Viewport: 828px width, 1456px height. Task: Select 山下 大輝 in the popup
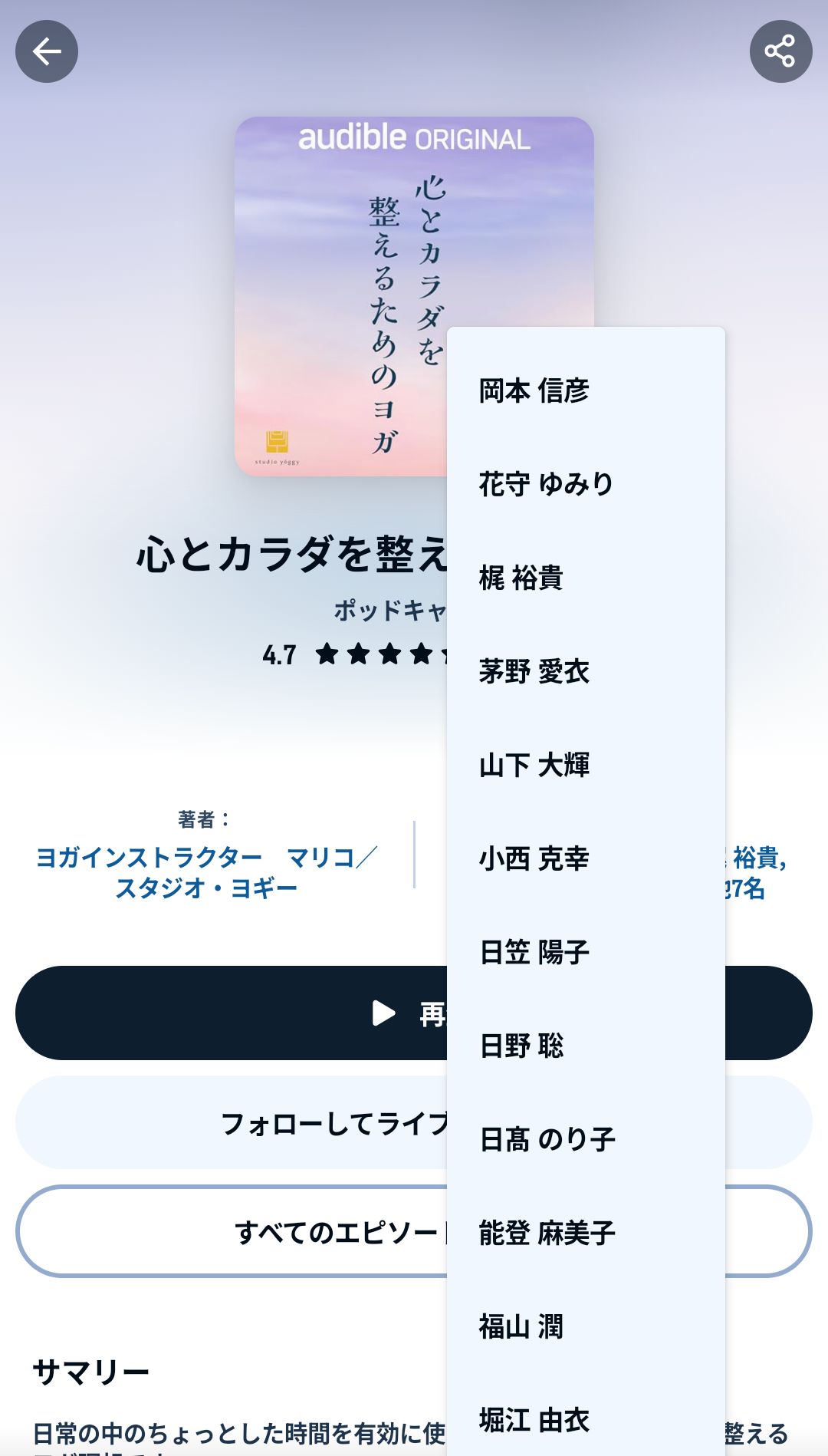coord(534,765)
